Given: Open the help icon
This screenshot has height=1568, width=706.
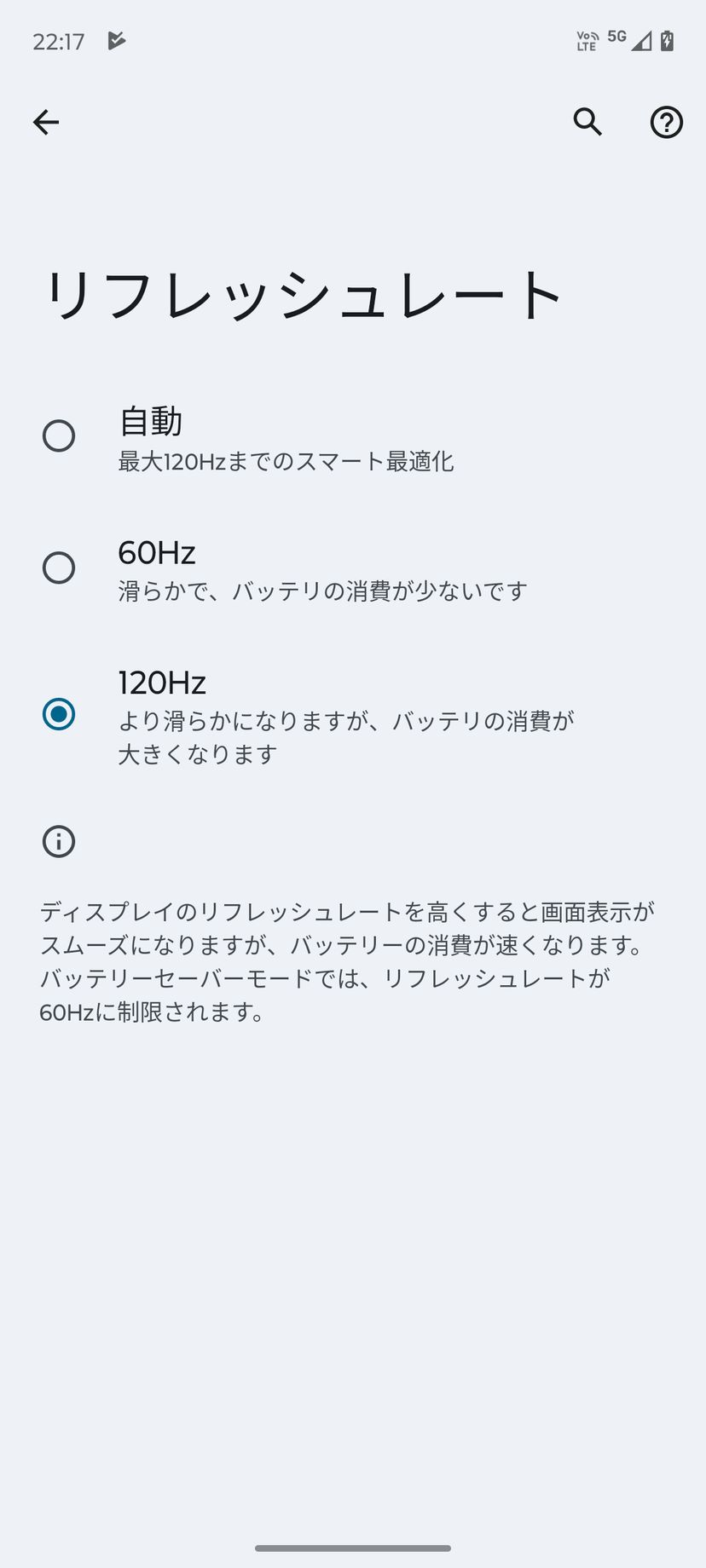Looking at the screenshot, I should tap(666, 122).
